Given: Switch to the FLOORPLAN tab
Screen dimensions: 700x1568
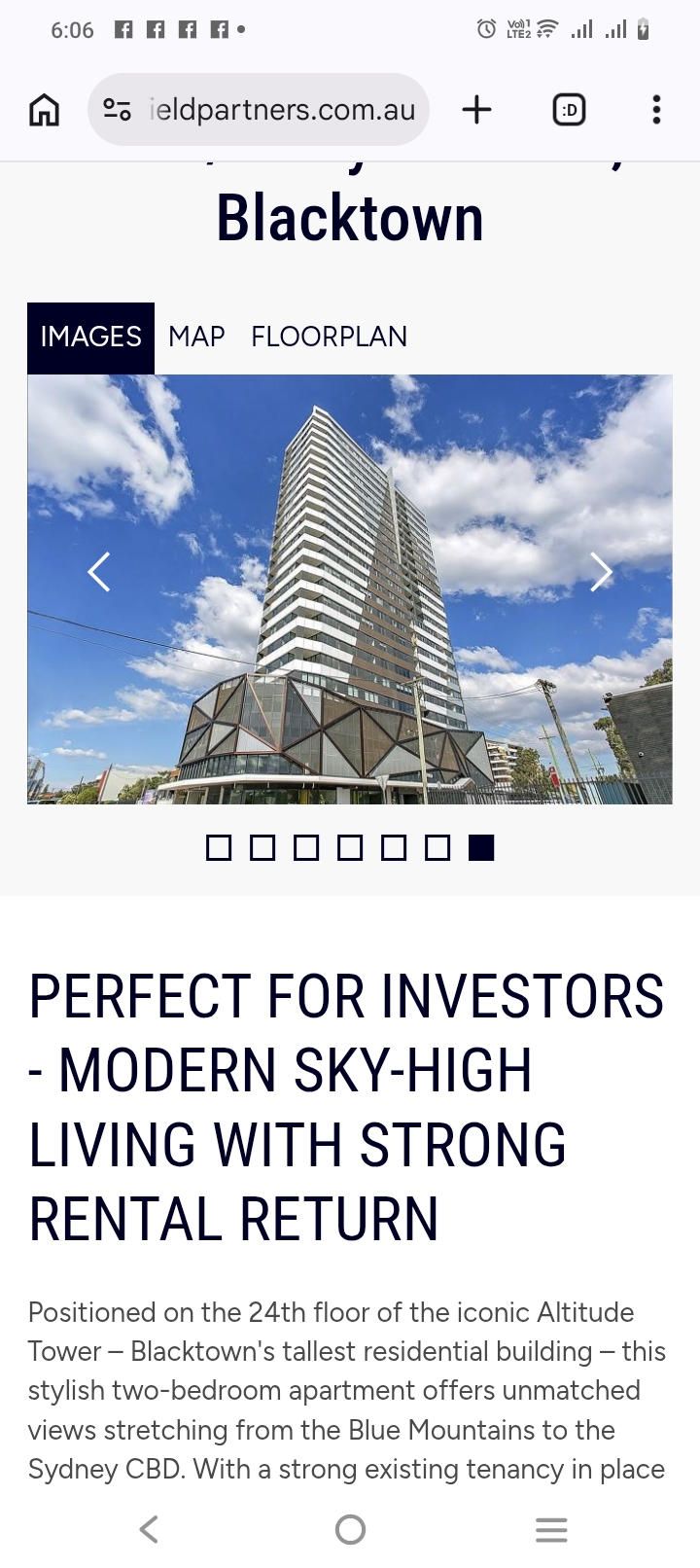Looking at the screenshot, I should tap(329, 337).
